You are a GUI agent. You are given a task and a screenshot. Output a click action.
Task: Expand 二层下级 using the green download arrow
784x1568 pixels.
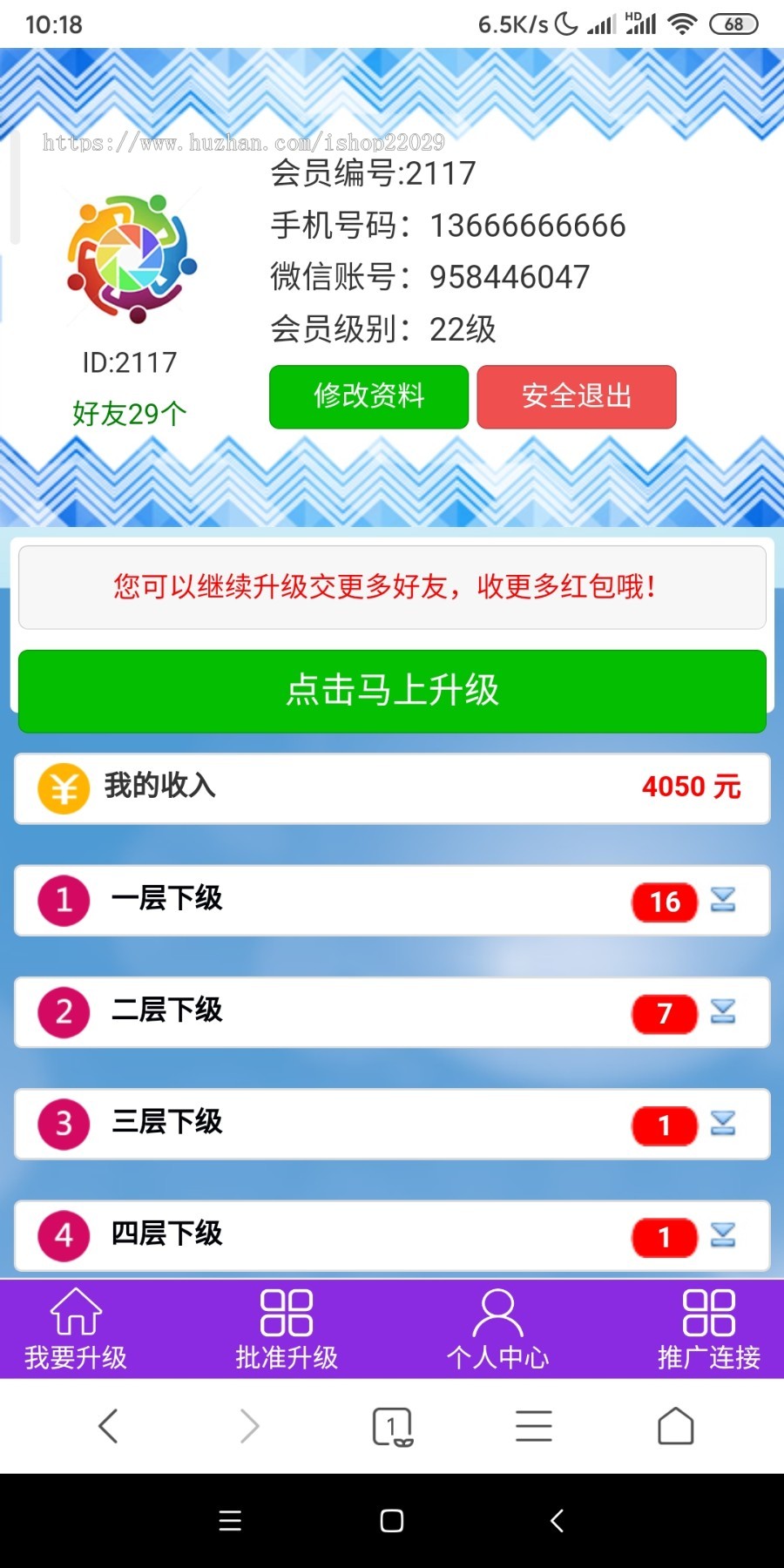tap(726, 1014)
